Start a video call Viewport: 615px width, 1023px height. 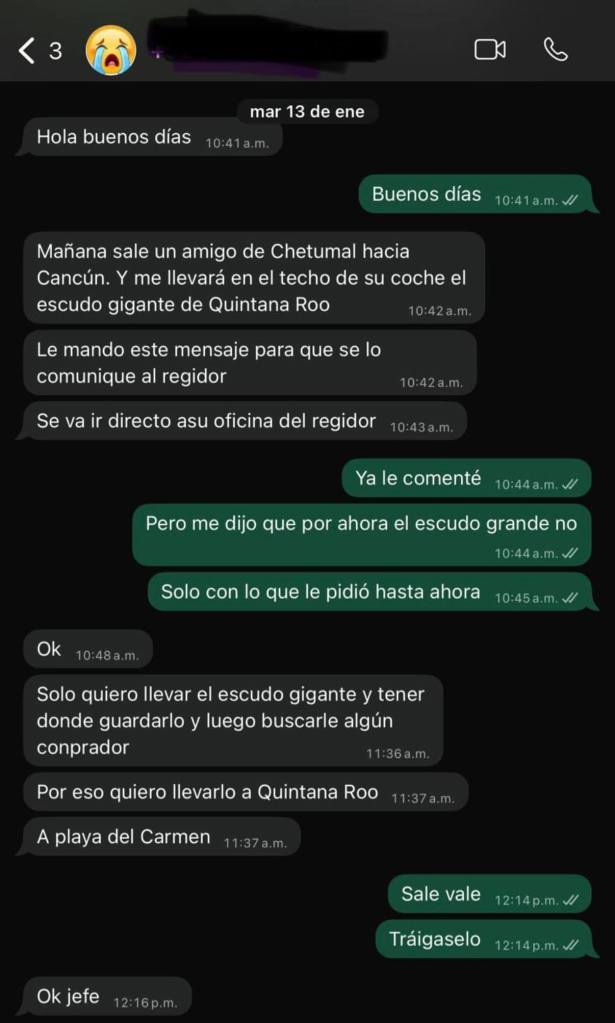489,50
